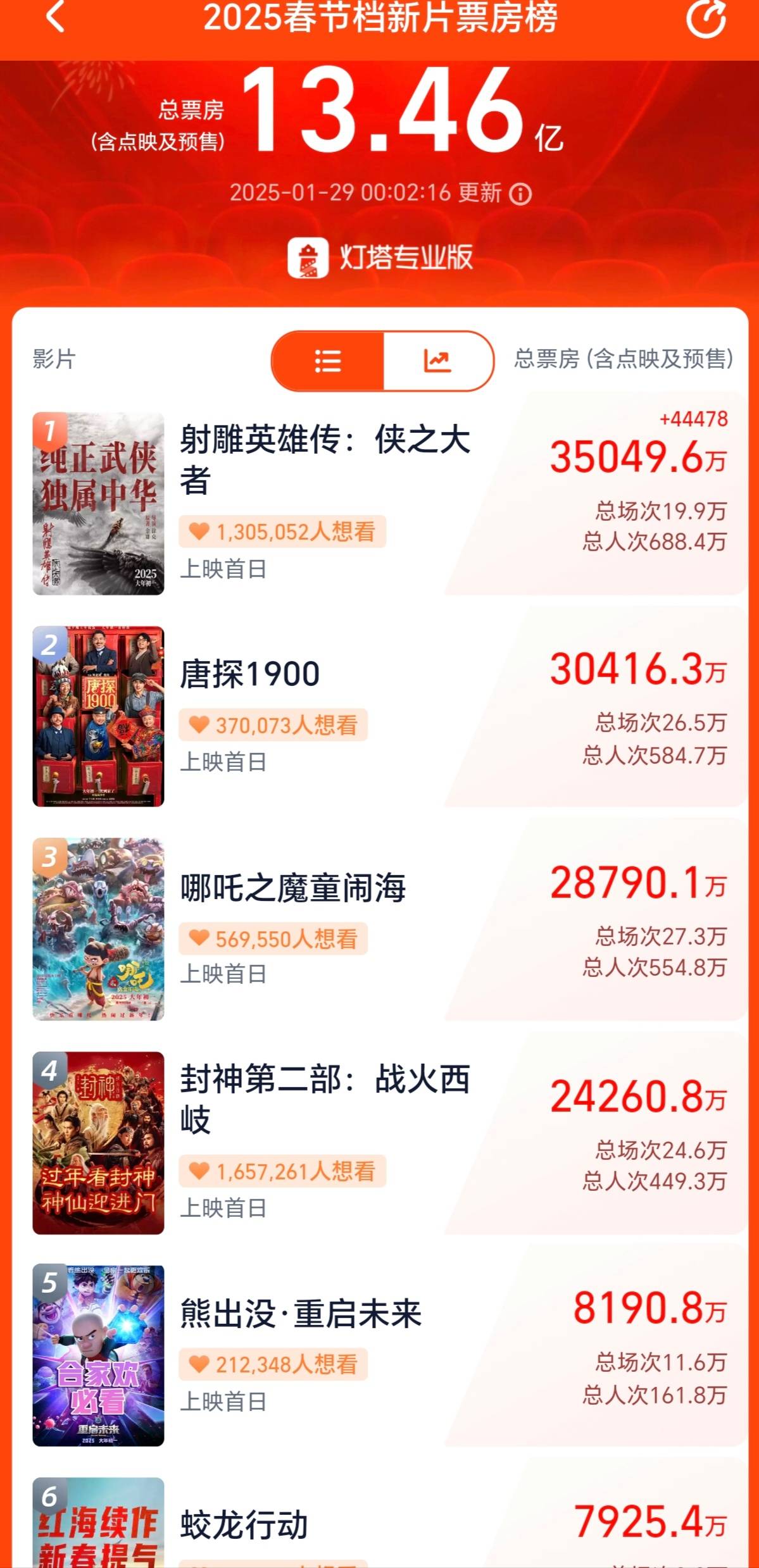Share the box office ranking
Viewport: 759px width, 1568px height.
pos(706,17)
